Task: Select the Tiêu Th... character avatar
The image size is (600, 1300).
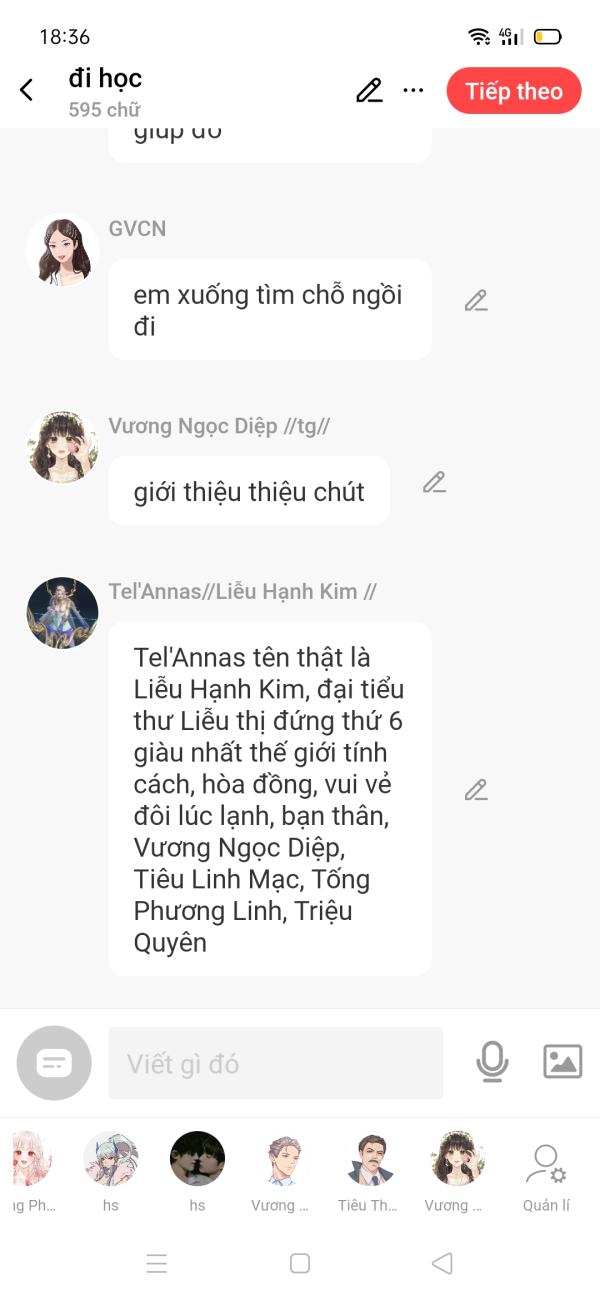Action: [370, 1171]
